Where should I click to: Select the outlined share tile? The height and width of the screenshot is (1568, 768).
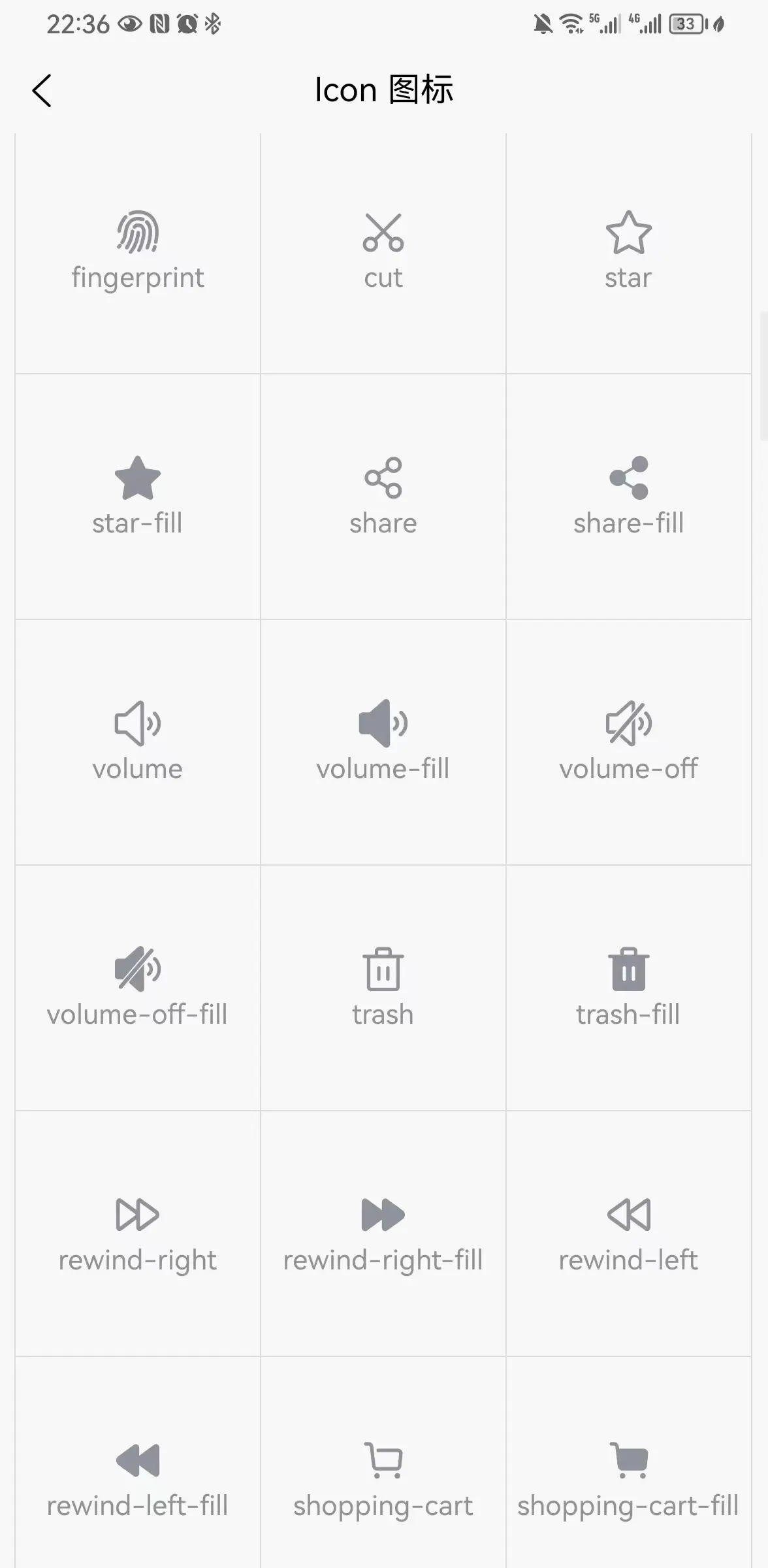383,497
